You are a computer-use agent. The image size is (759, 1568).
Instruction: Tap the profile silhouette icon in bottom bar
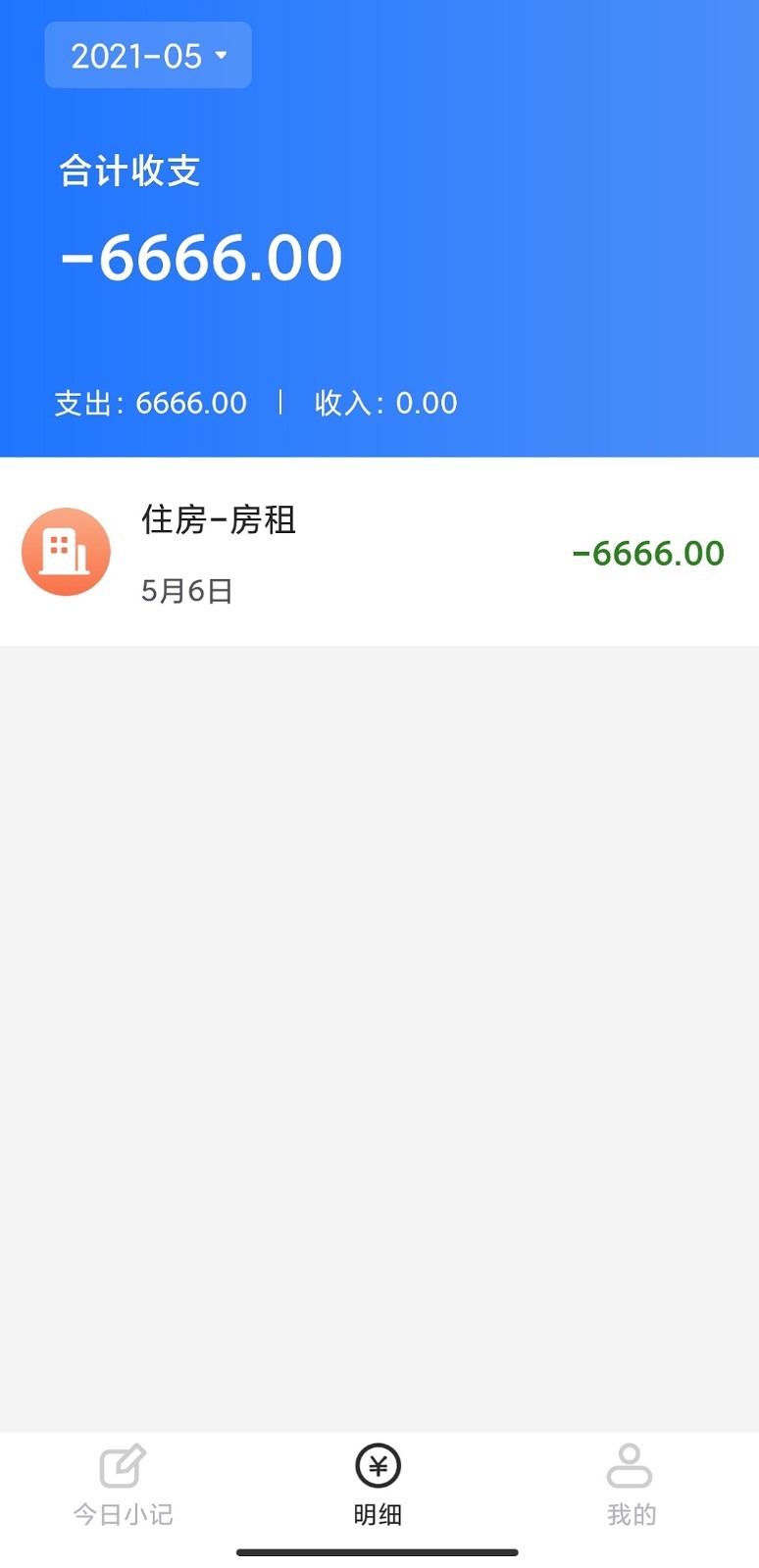pos(631,1467)
